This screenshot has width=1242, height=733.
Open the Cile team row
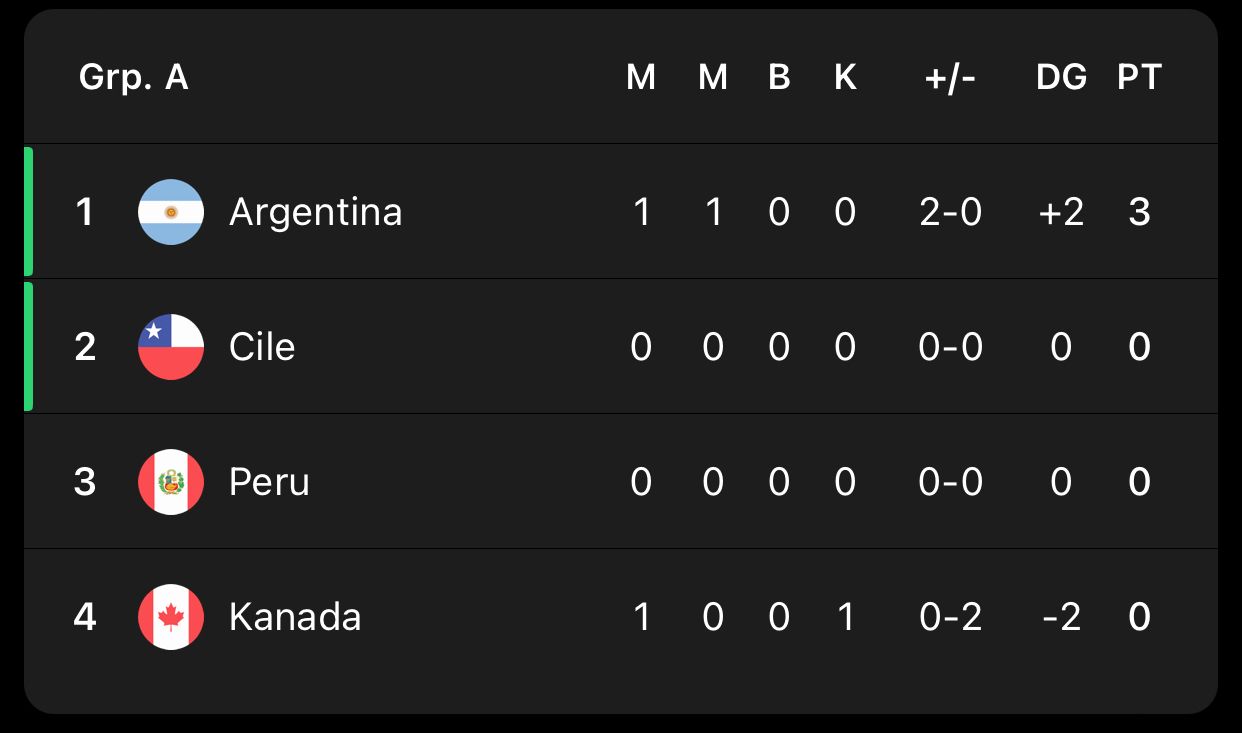coord(621,346)
